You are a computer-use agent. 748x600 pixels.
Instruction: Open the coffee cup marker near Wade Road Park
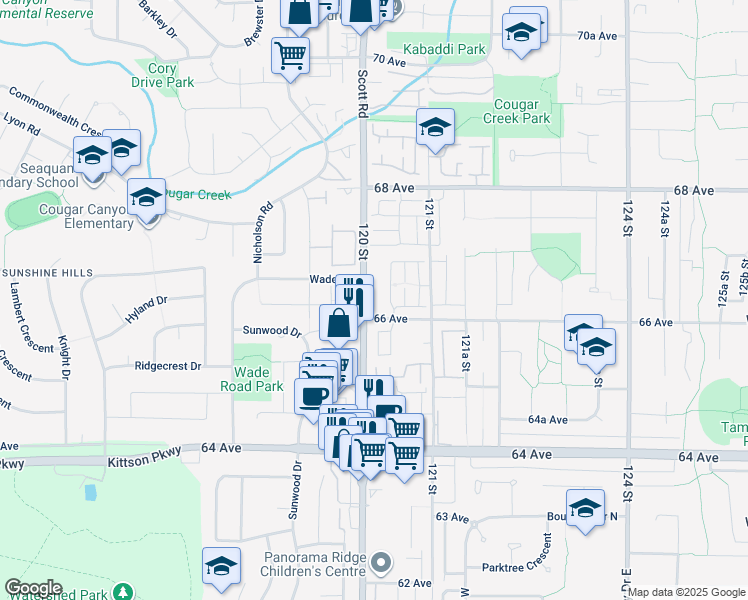click(313, 394)
